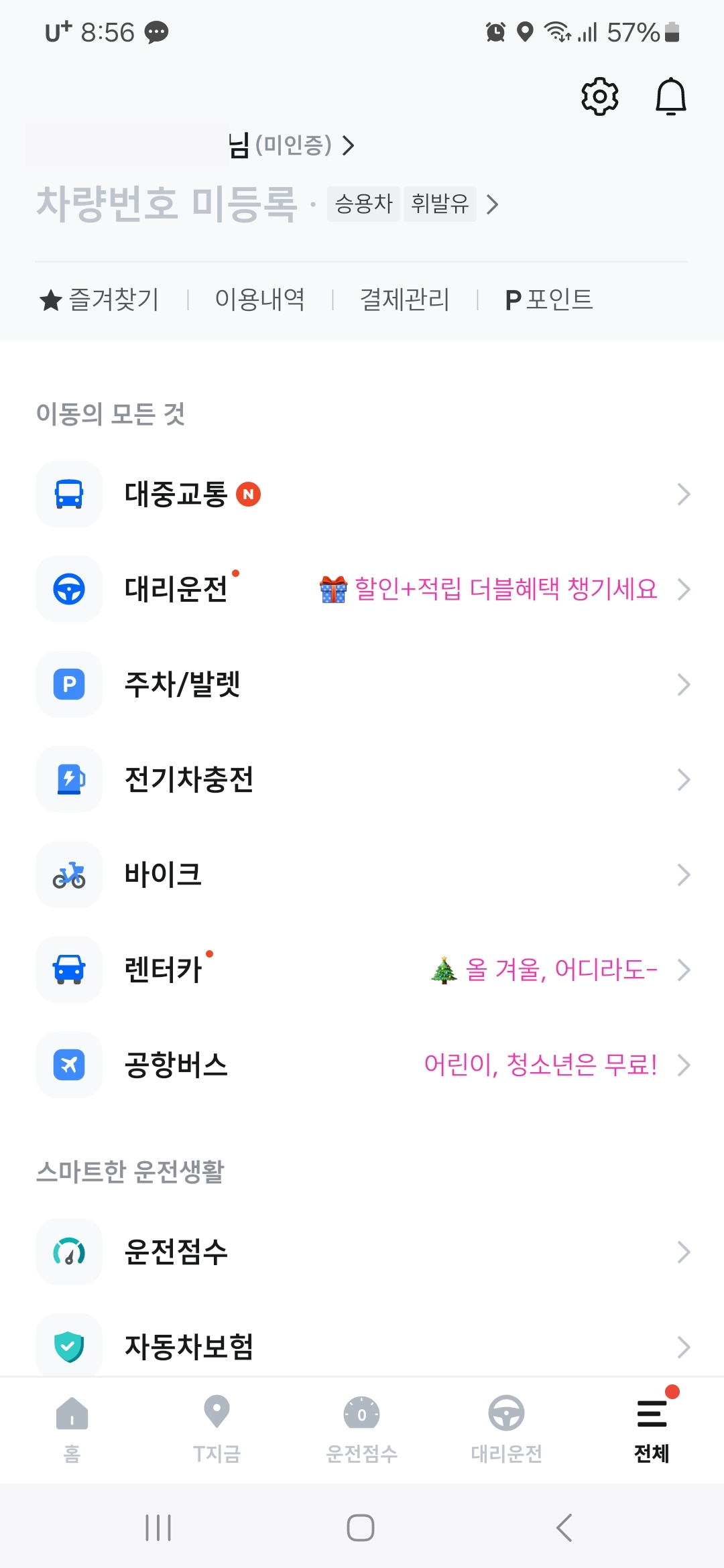Select the 바이크 bicycle icon
The image size is (724, 1568).
(69, 874)
